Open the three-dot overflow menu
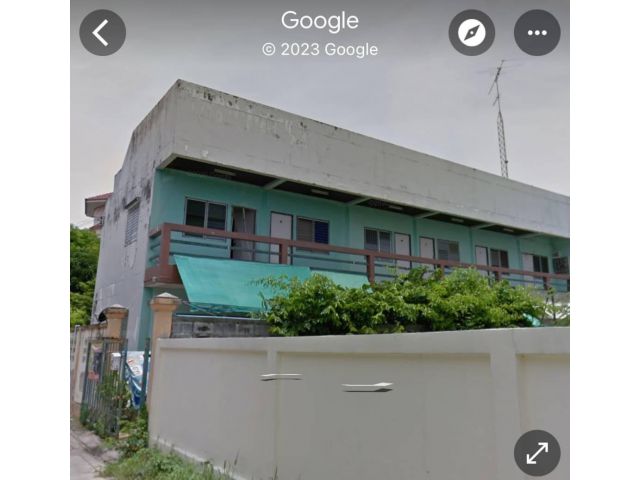Image resolution: width=640 pixels, height=480 pixels. coord(537,33)
